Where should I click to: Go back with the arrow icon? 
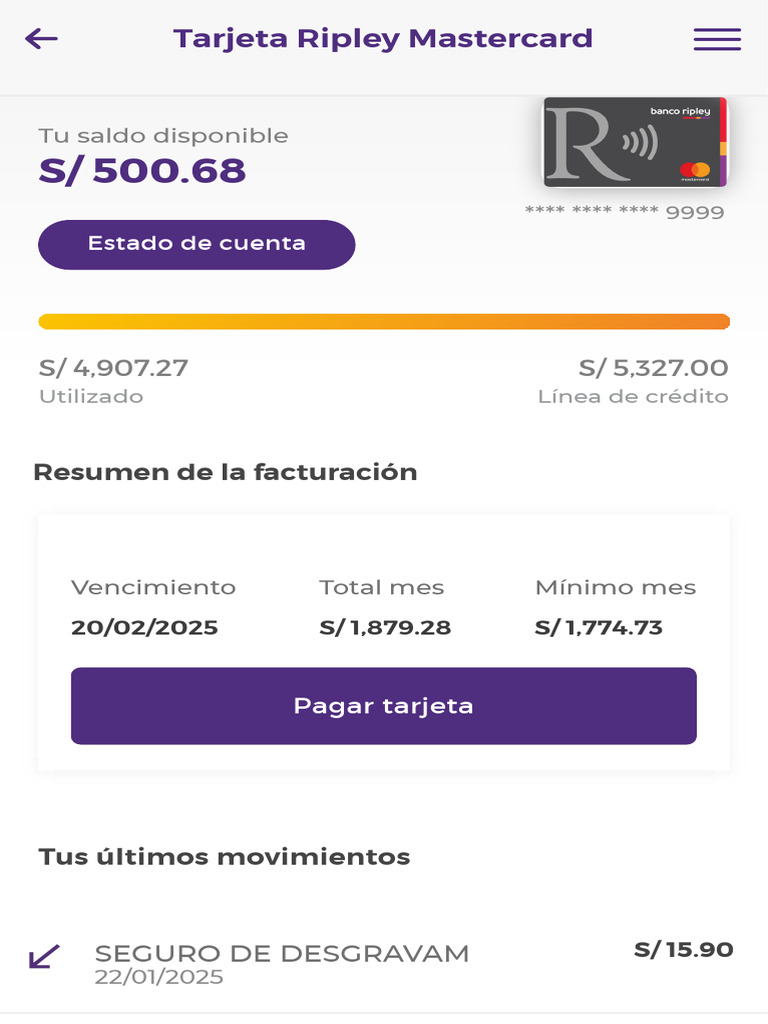pyautogui.click(x=41, y=39)
